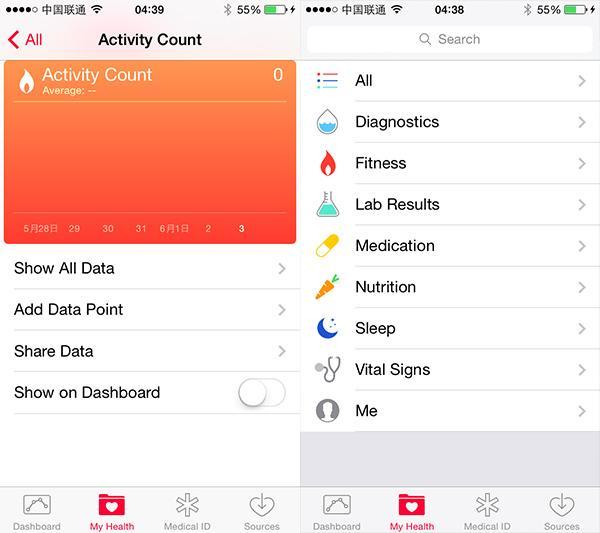Screen dimensions: 600x533
Task: Open the Share Data row
Action: [150, 351]
